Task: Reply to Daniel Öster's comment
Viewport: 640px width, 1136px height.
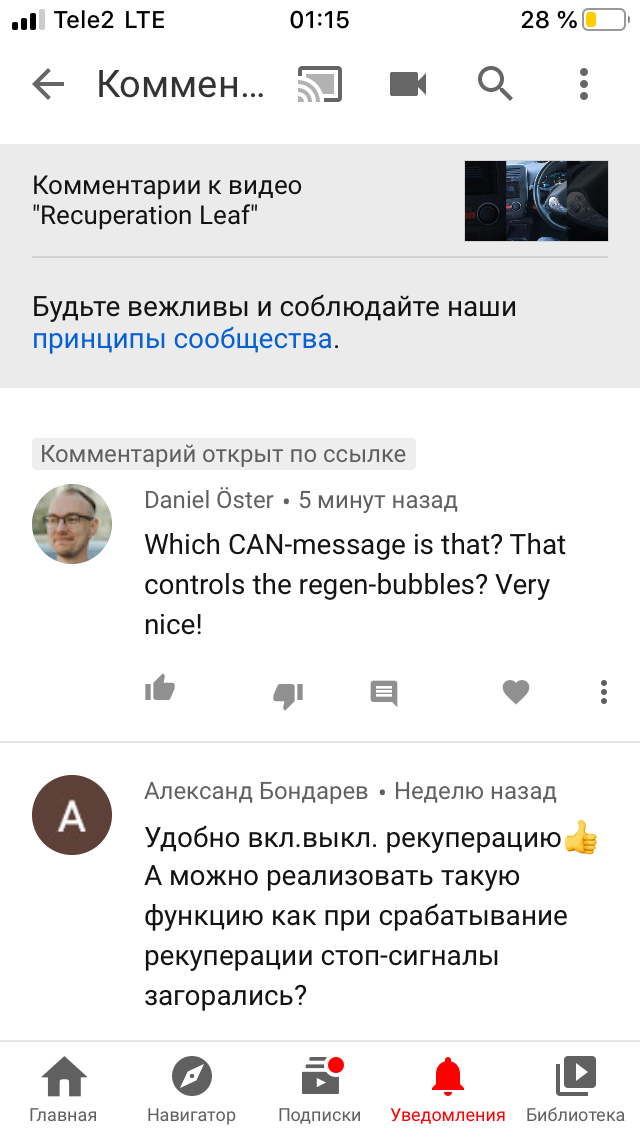Action: click(x=384, y=693)
